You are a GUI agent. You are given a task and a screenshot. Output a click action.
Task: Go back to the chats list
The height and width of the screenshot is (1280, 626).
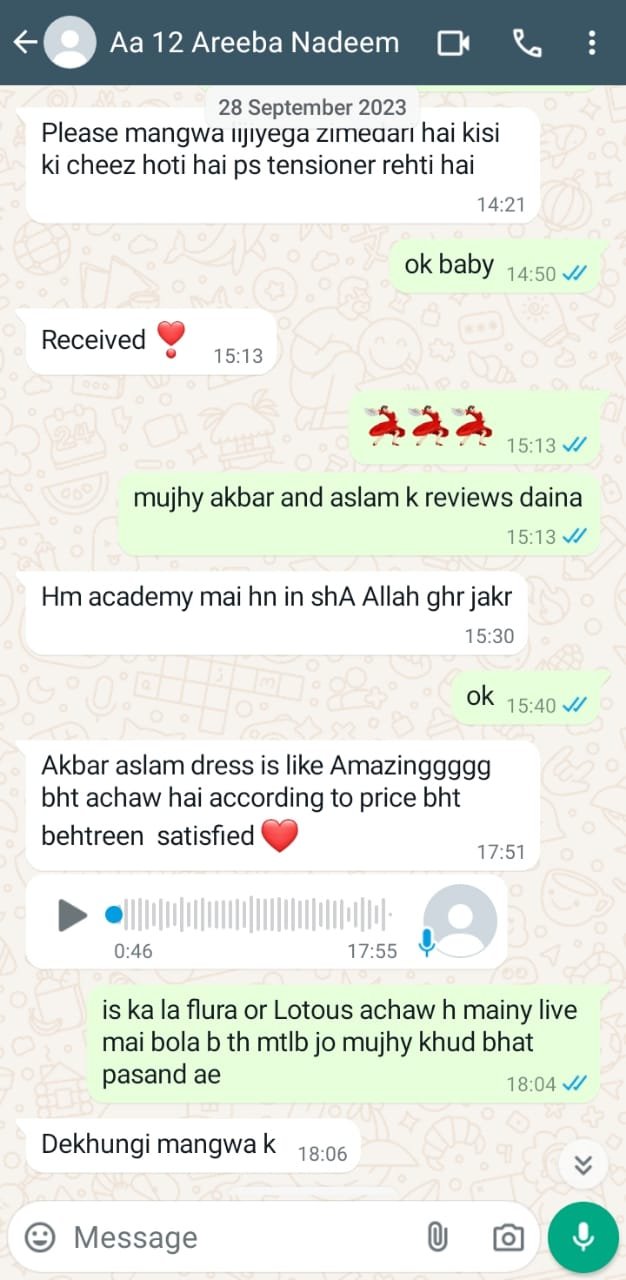pos(24,42)
